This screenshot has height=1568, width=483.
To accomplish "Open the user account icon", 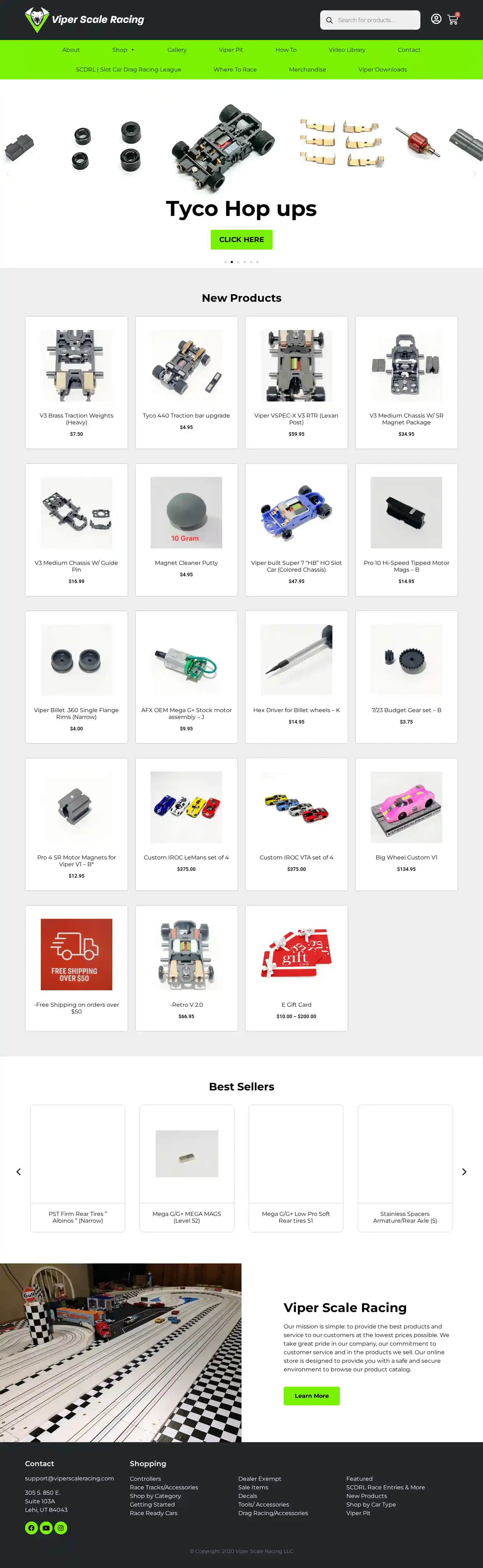I will [x=436, y=19].
